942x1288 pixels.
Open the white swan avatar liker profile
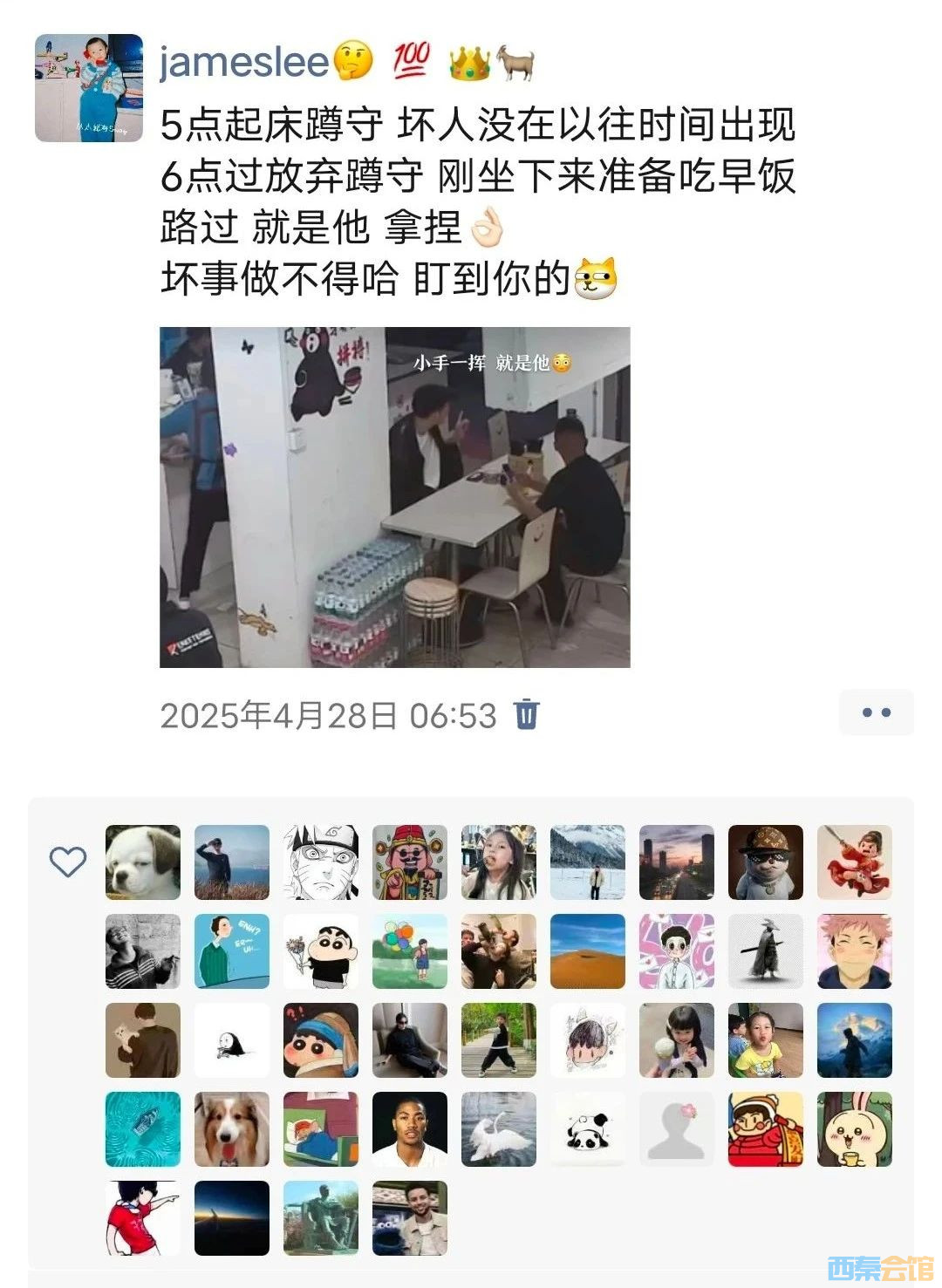[x=499, y=1129]
